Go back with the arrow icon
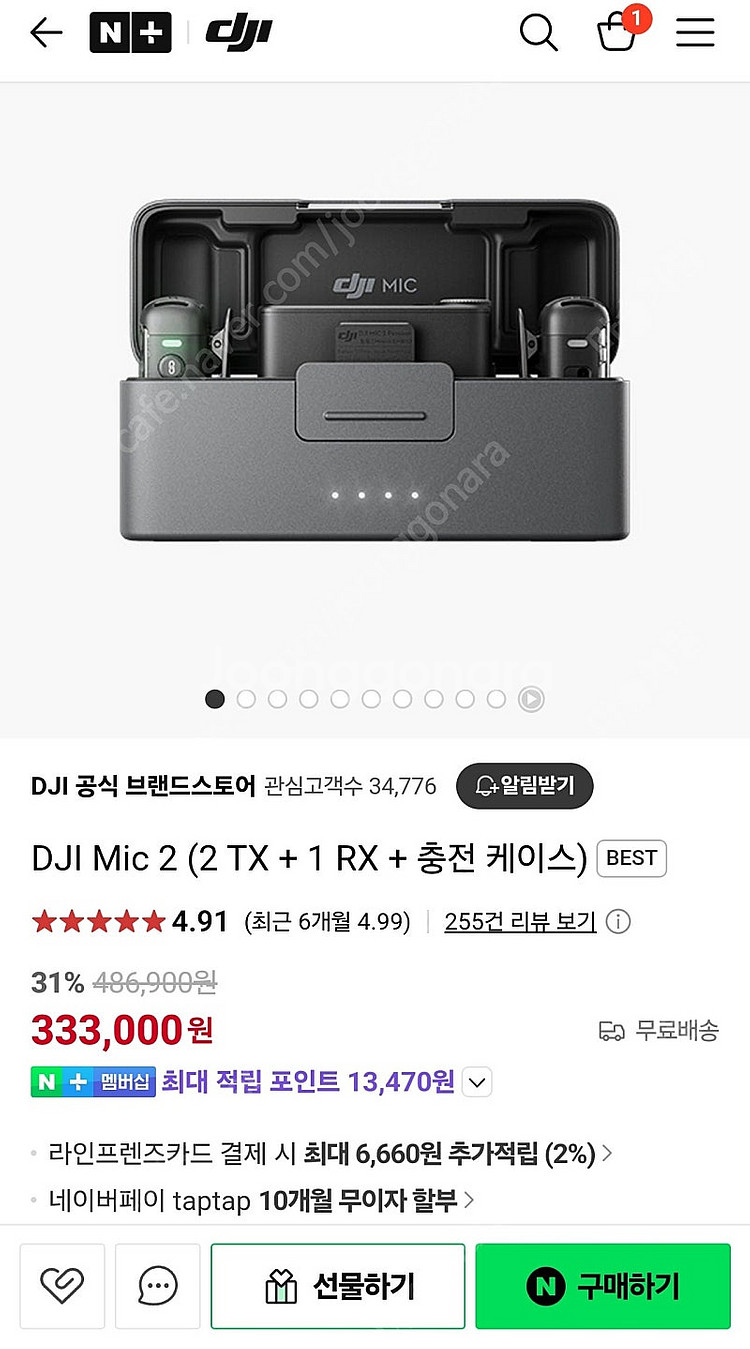750x1349 pixels. pos(46,33)
